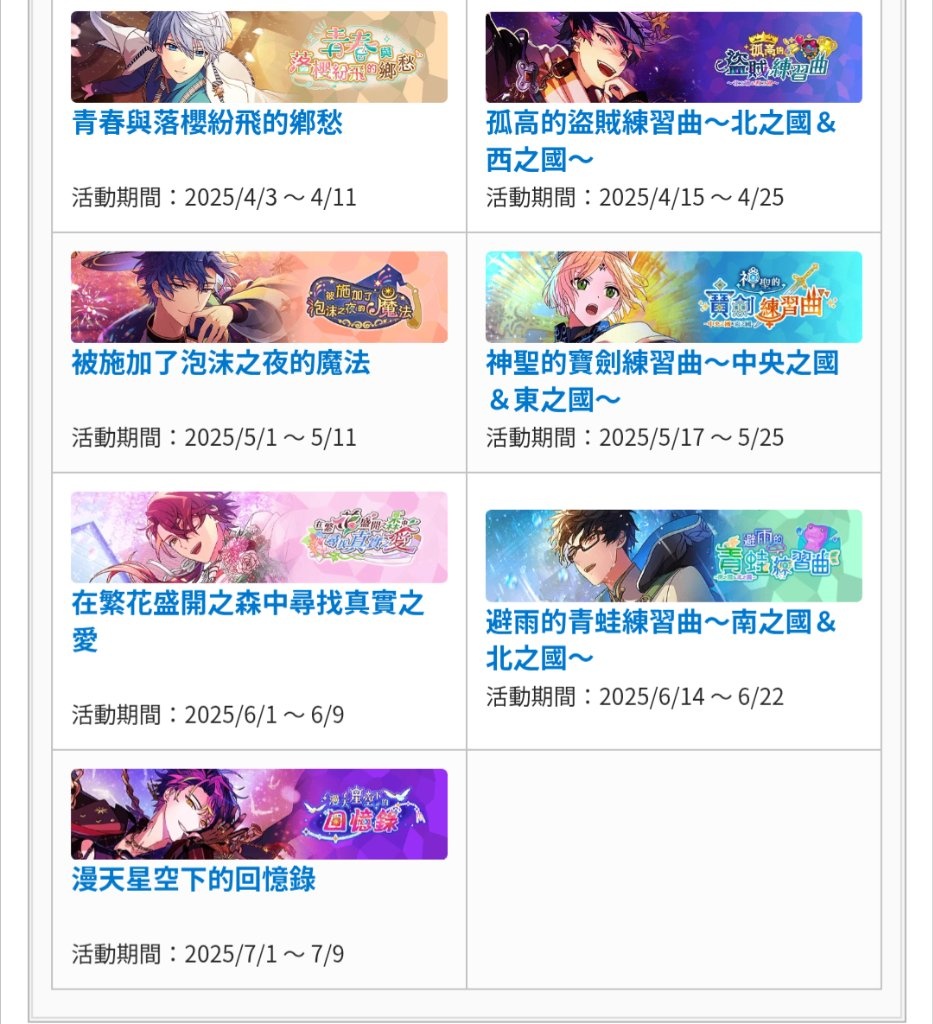Tap the 神聖的寶劍練習曲 banner image
Screen dimensions: 933x1024
(x=673, y=297)
